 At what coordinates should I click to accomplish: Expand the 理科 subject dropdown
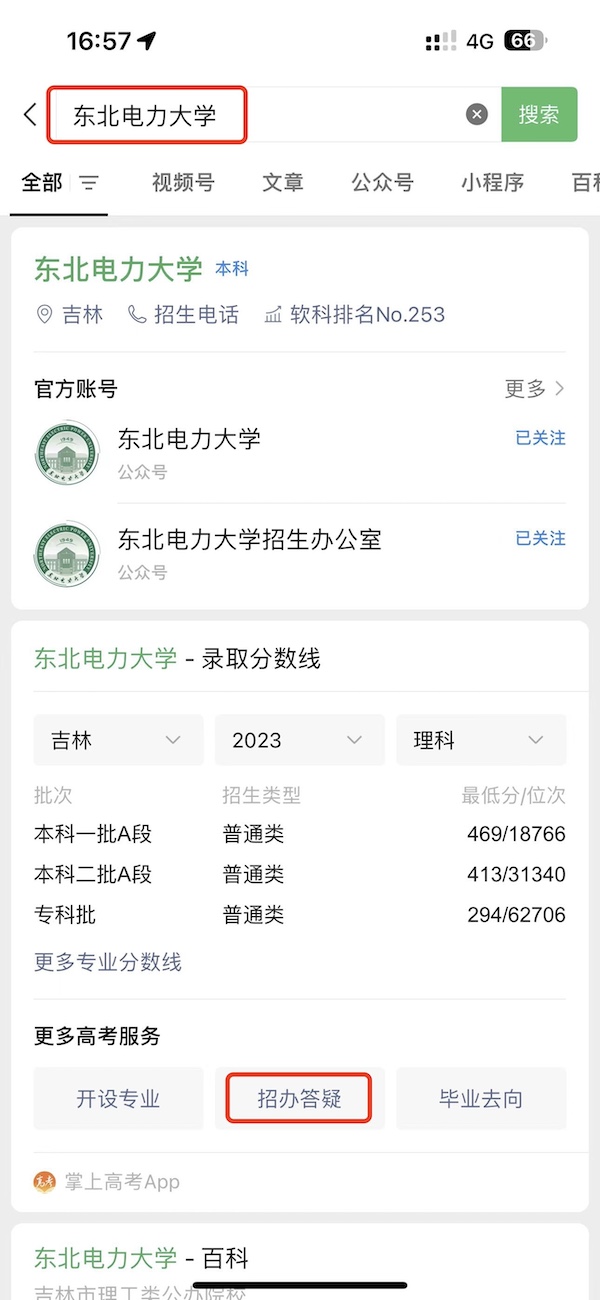(481, 740)
